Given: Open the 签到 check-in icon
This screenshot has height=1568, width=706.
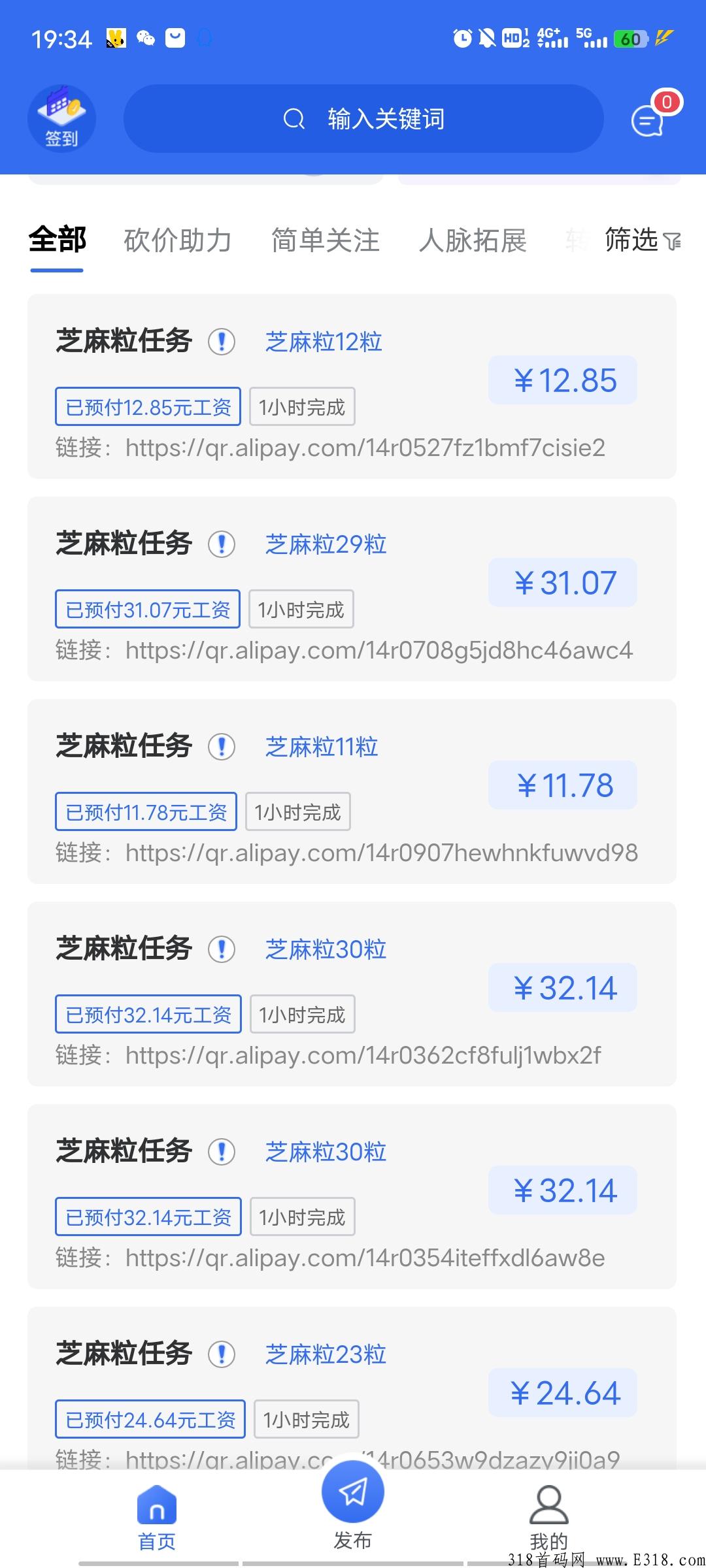Looking at the screenshot, I should [61, 118].
